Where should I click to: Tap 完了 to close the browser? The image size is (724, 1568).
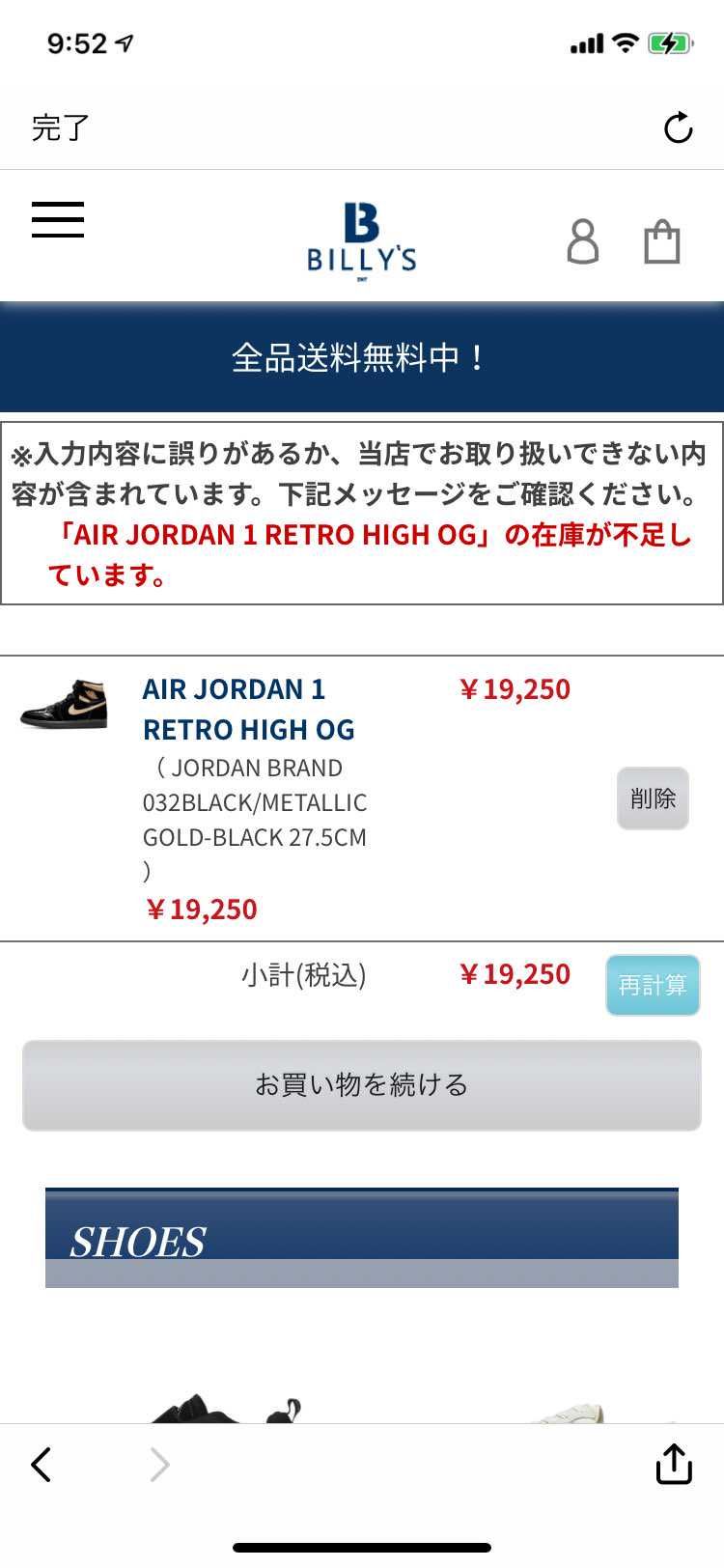(x=60, y=127)
